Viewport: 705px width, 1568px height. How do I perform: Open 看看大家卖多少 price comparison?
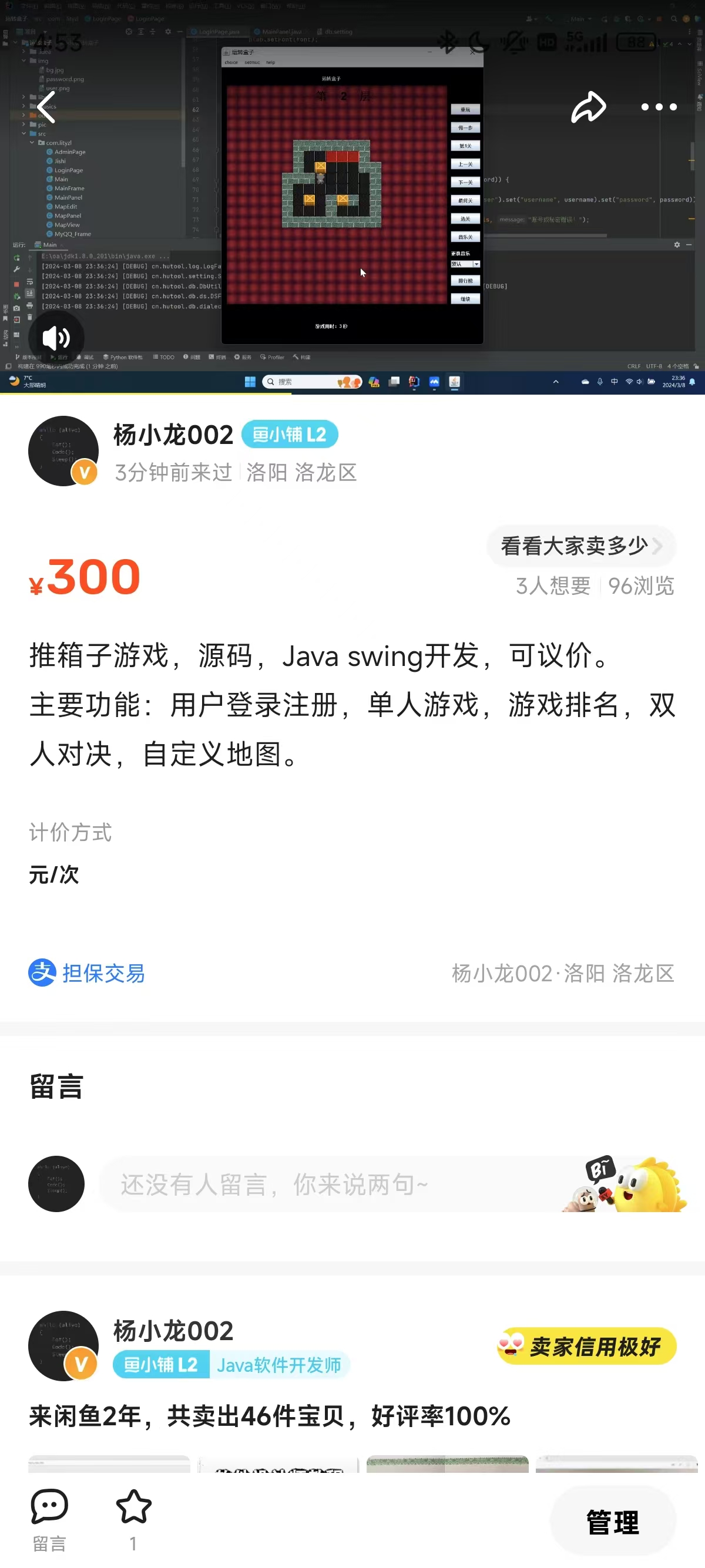click(x=581, y=546)
